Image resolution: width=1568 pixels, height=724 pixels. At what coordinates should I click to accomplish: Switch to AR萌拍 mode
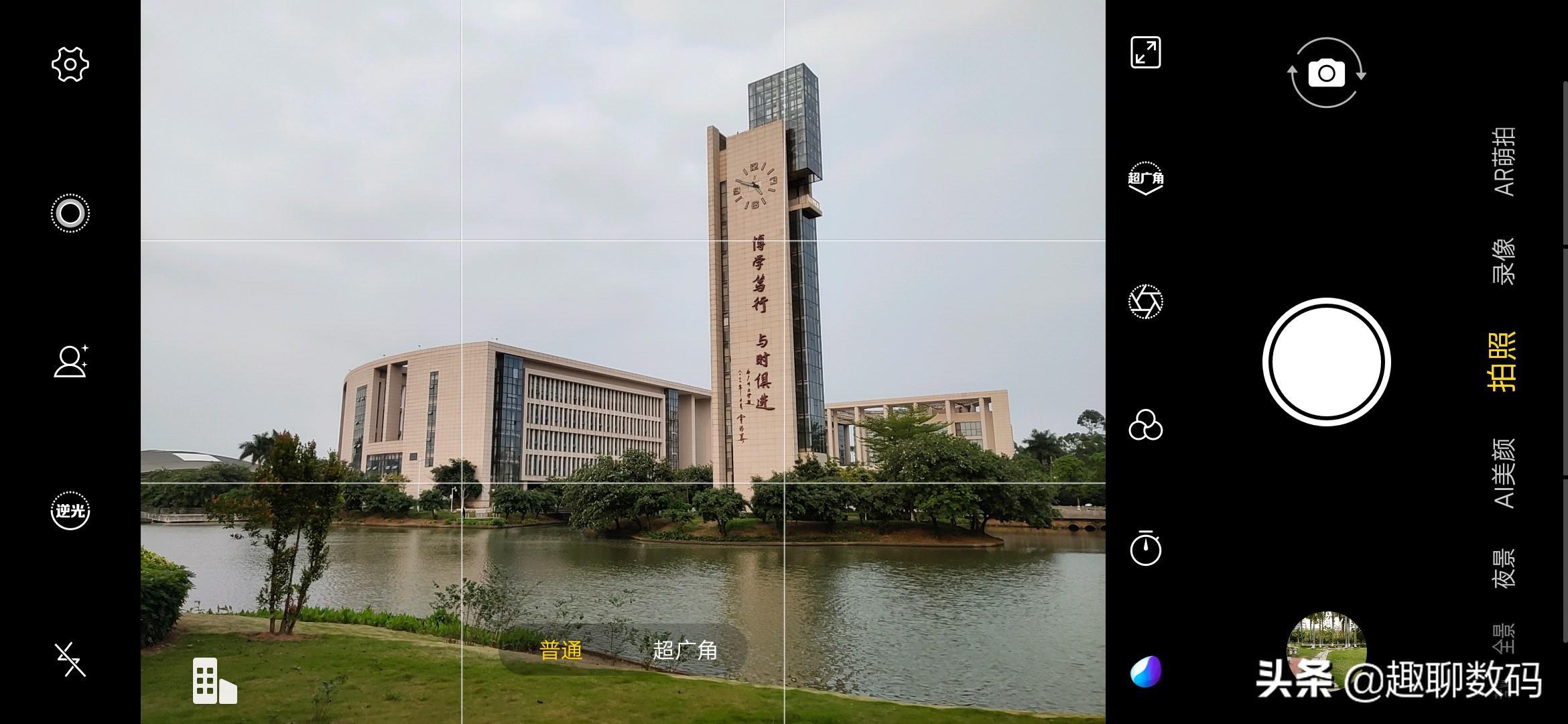pos(1504,161)
